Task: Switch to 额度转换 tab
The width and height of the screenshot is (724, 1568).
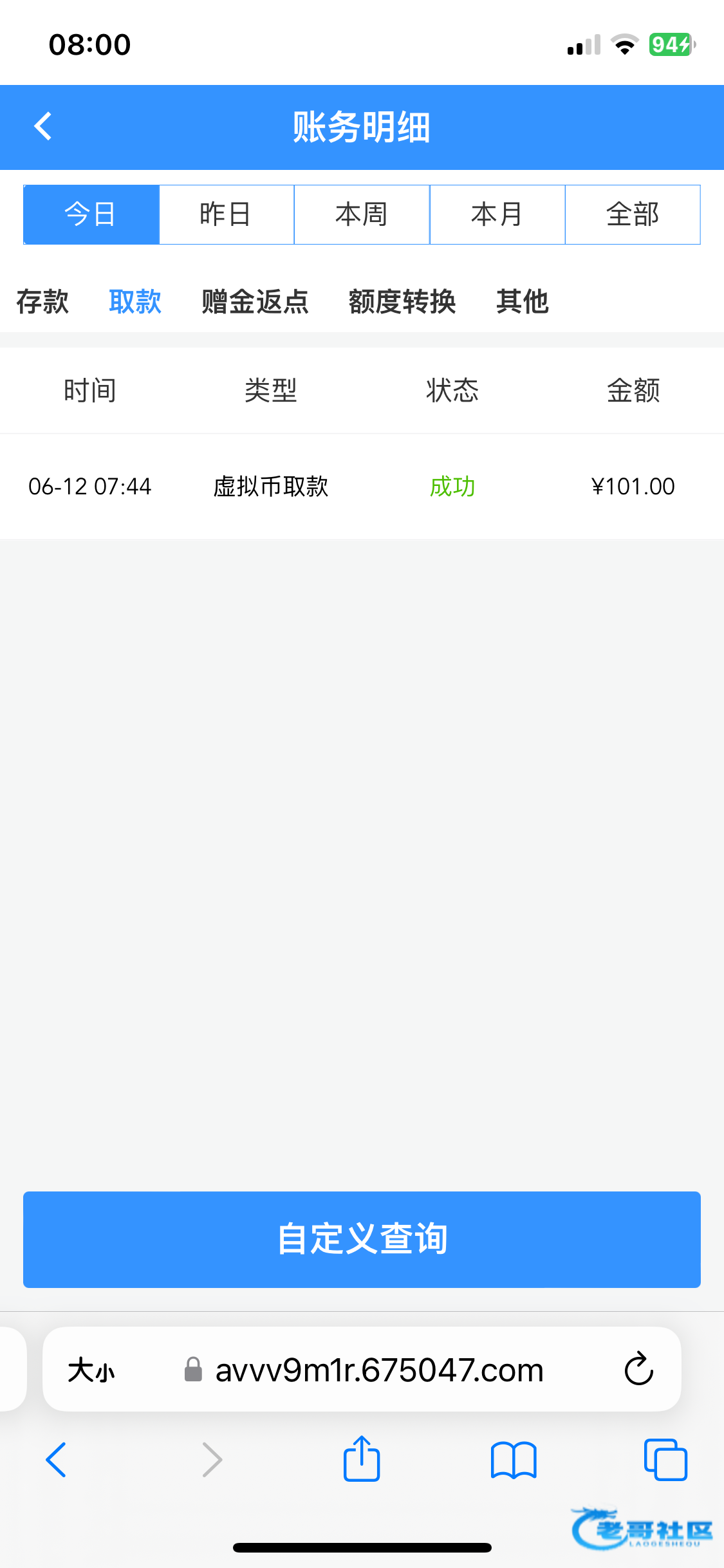Action: pyautogui.click(x=402, y=301)
